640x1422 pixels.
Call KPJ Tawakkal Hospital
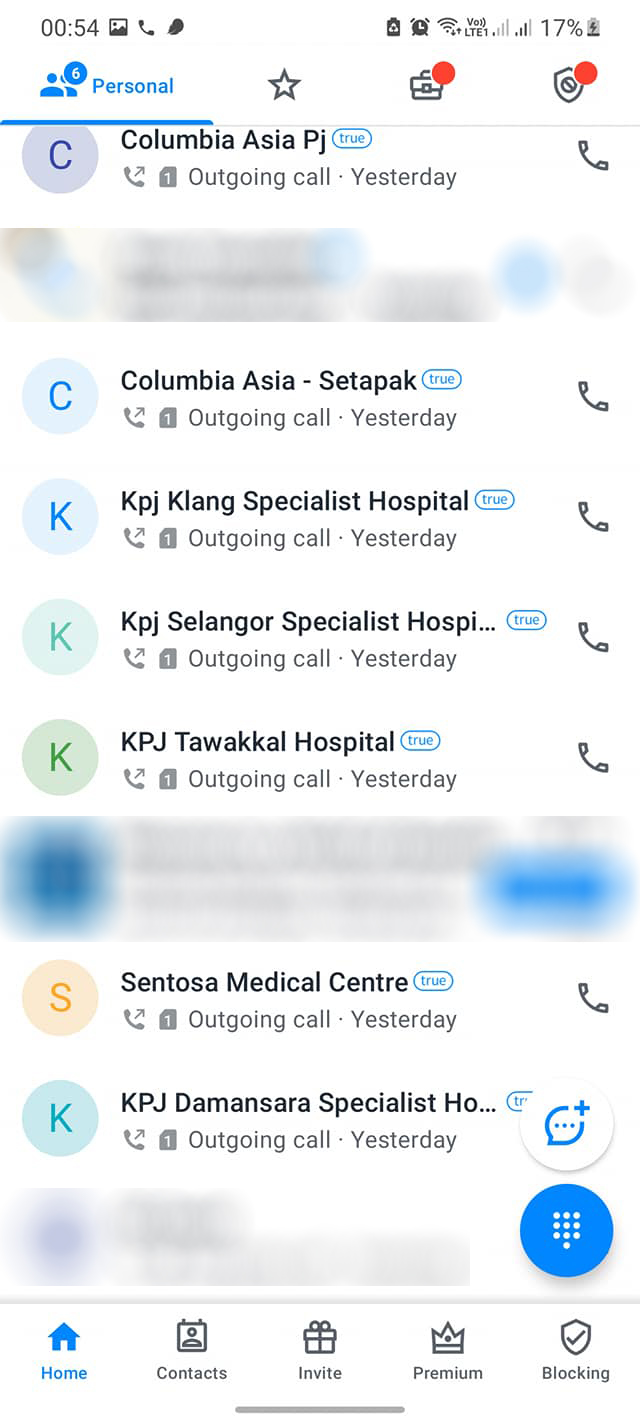coord(593,758)
